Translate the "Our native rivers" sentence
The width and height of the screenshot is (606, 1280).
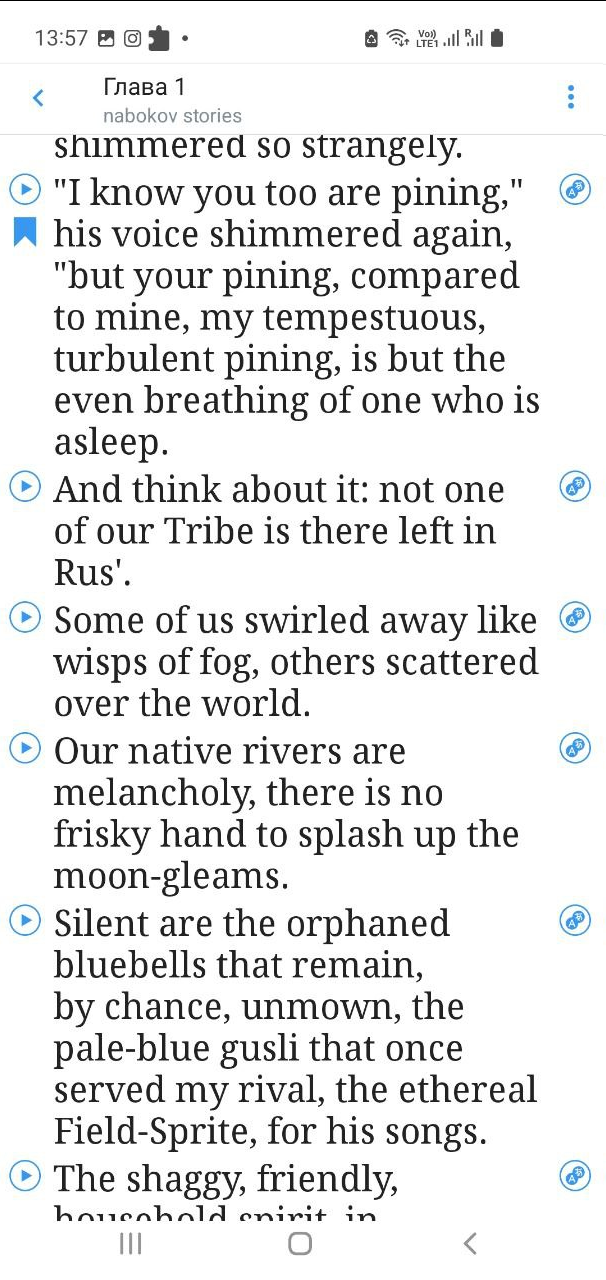575,748
